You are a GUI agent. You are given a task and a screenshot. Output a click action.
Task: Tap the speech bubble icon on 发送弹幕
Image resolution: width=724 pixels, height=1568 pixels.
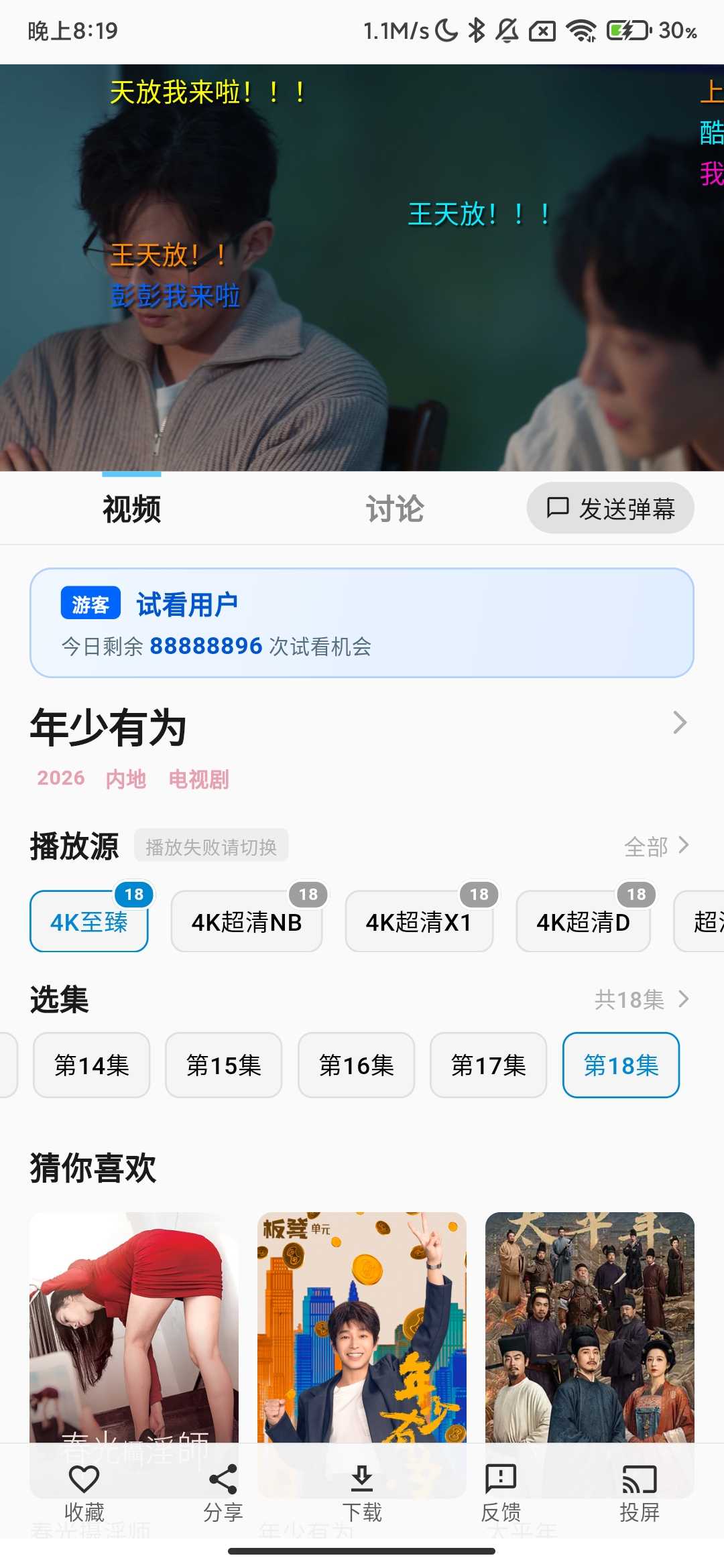[558, 509]
